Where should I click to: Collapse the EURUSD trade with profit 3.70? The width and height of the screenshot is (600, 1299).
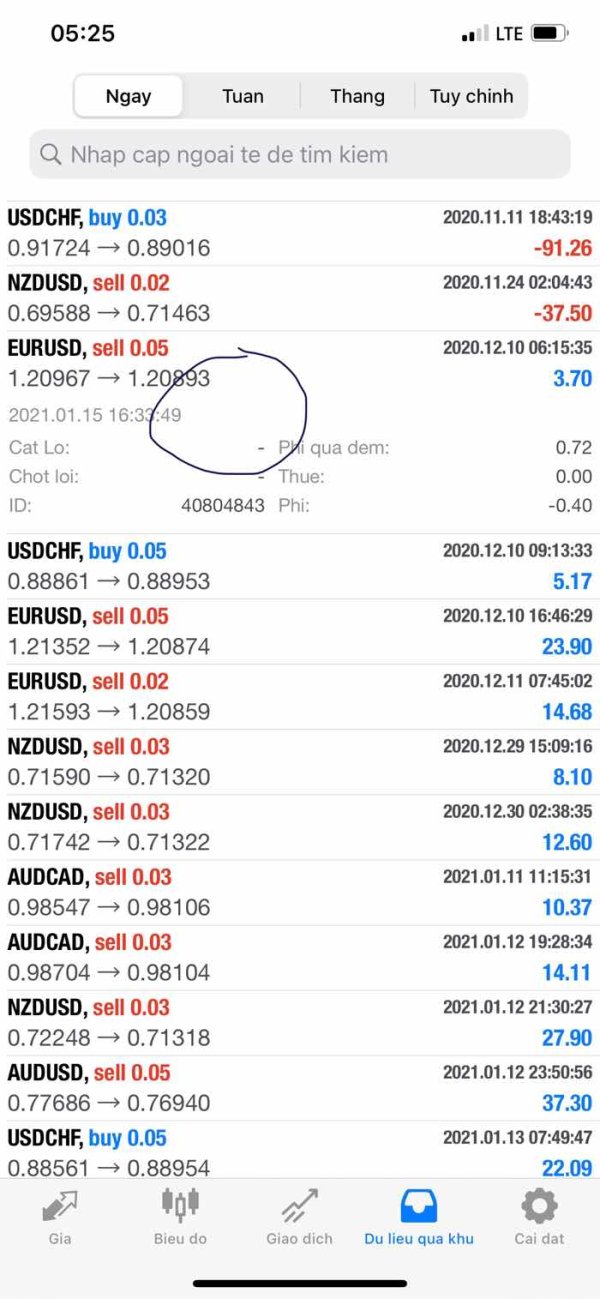[300, 364]
